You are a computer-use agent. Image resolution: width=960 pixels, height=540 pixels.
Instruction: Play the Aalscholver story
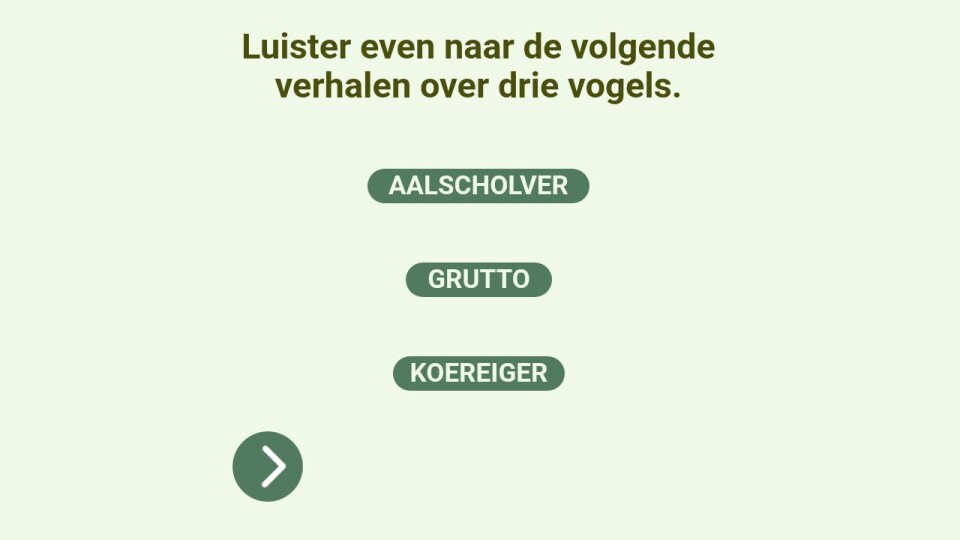point(478,186)
